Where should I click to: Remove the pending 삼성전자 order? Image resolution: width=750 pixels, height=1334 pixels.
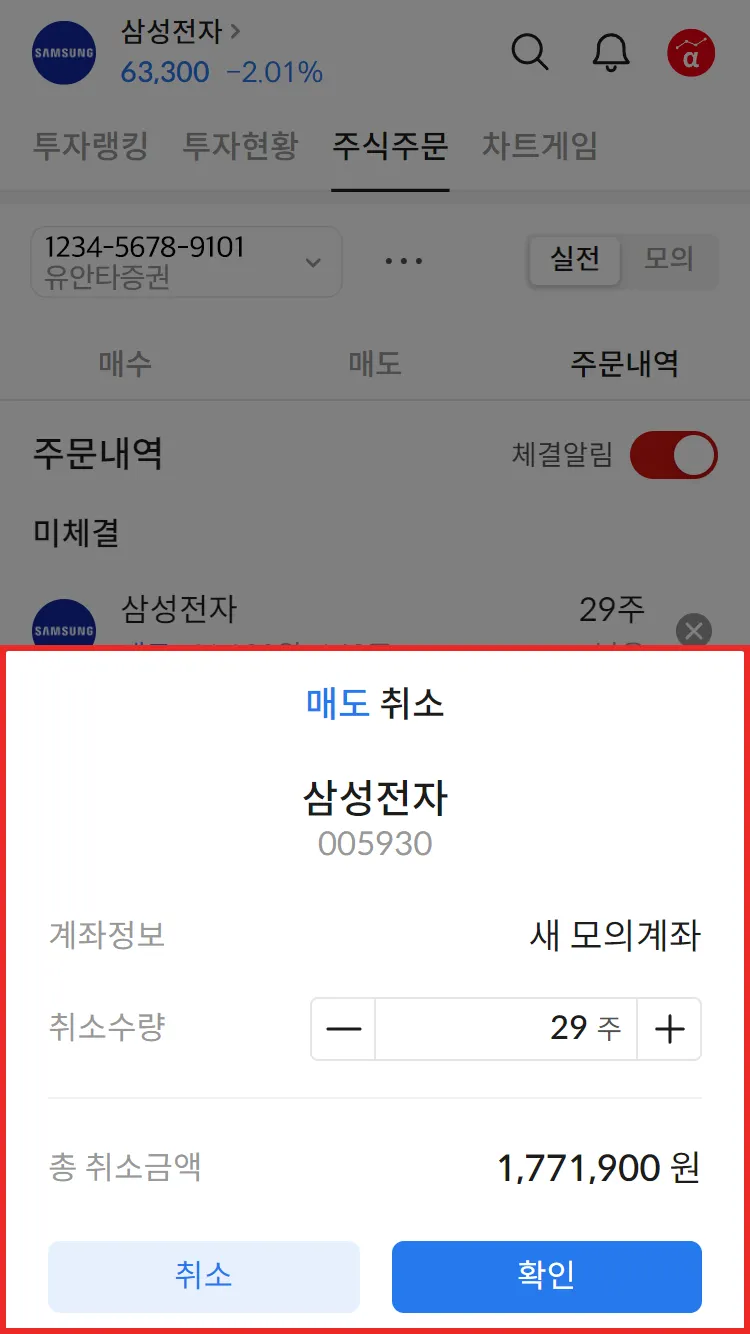693,631
